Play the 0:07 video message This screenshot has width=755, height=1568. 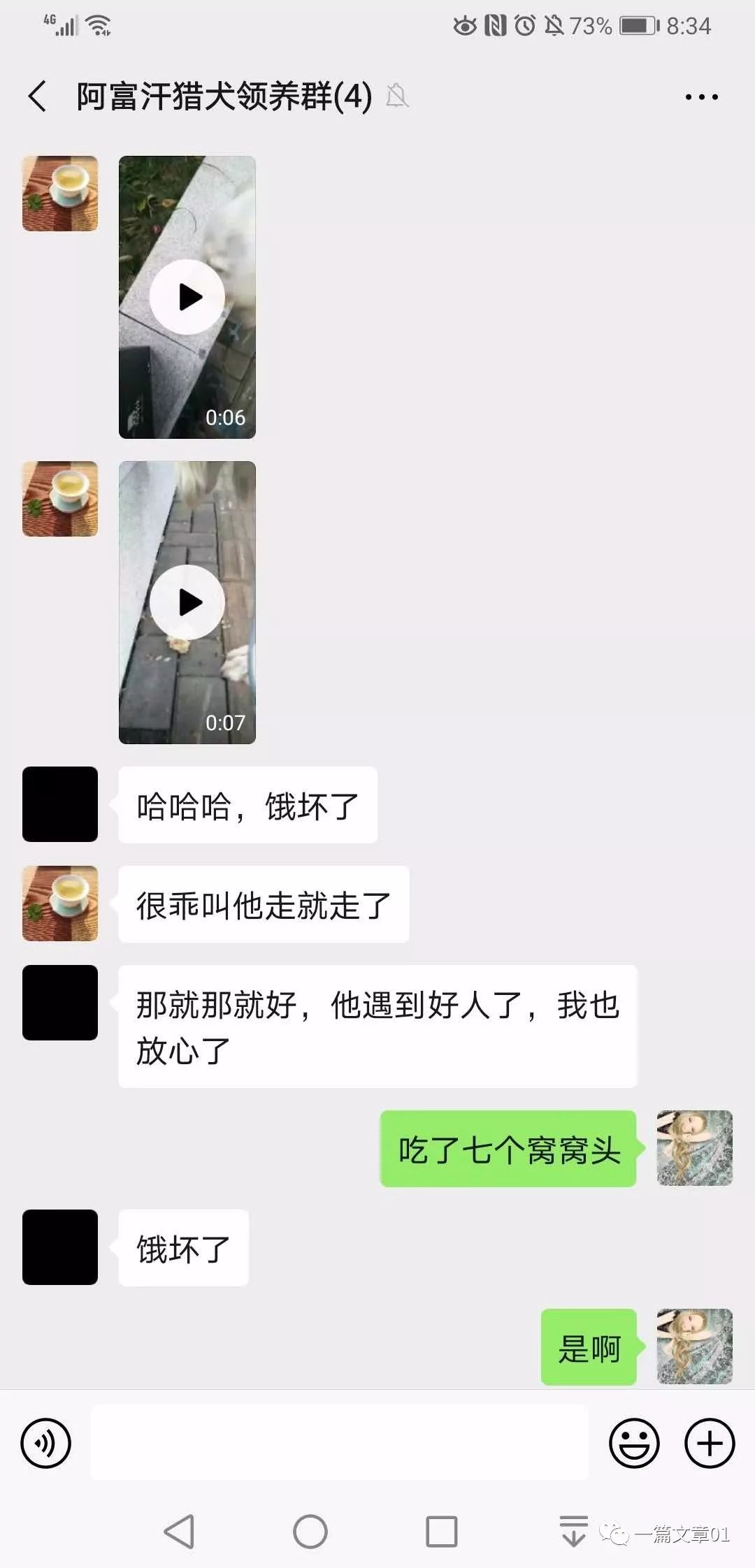187,602
